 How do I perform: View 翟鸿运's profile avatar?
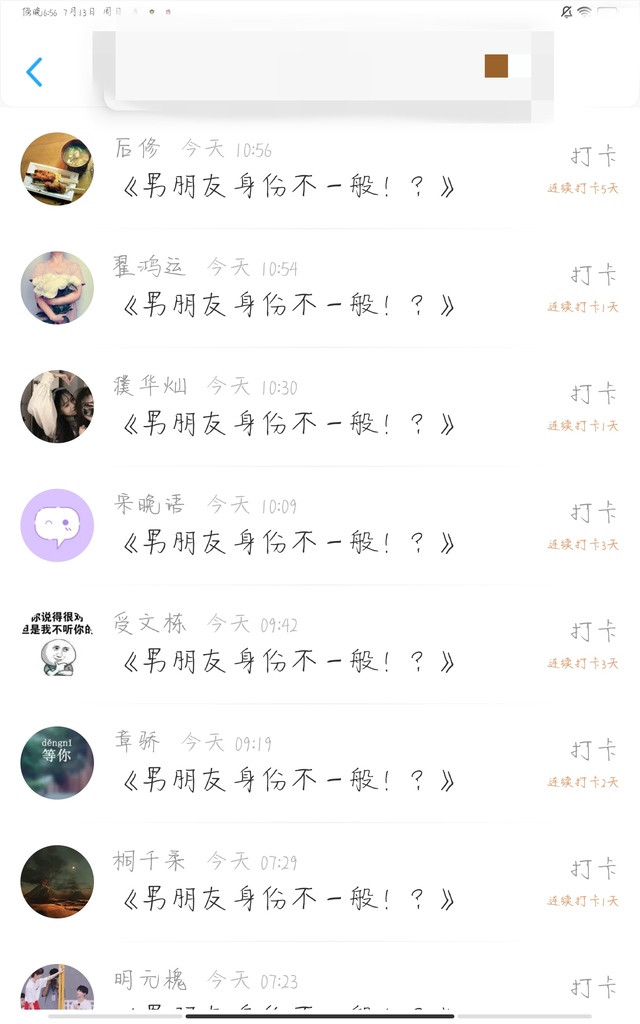tap(57, 288)
